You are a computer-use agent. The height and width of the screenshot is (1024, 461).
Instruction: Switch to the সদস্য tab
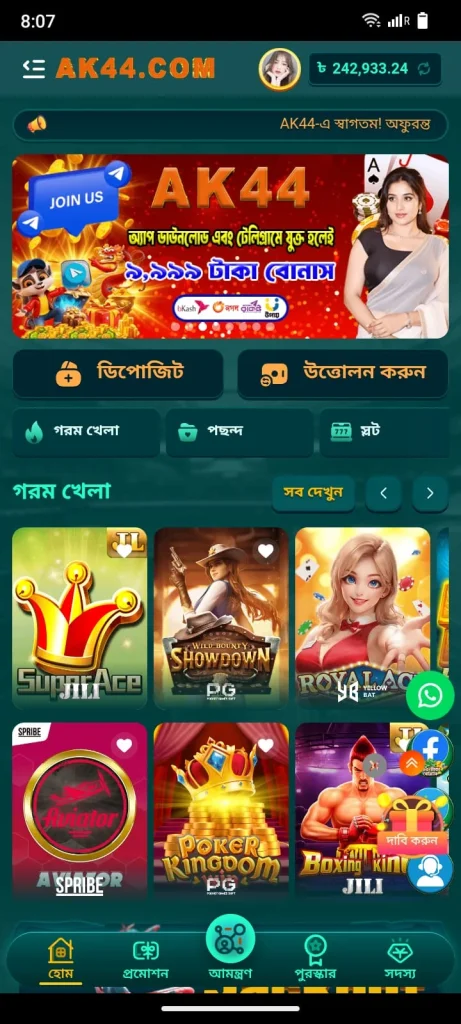(x=398, y=959)
